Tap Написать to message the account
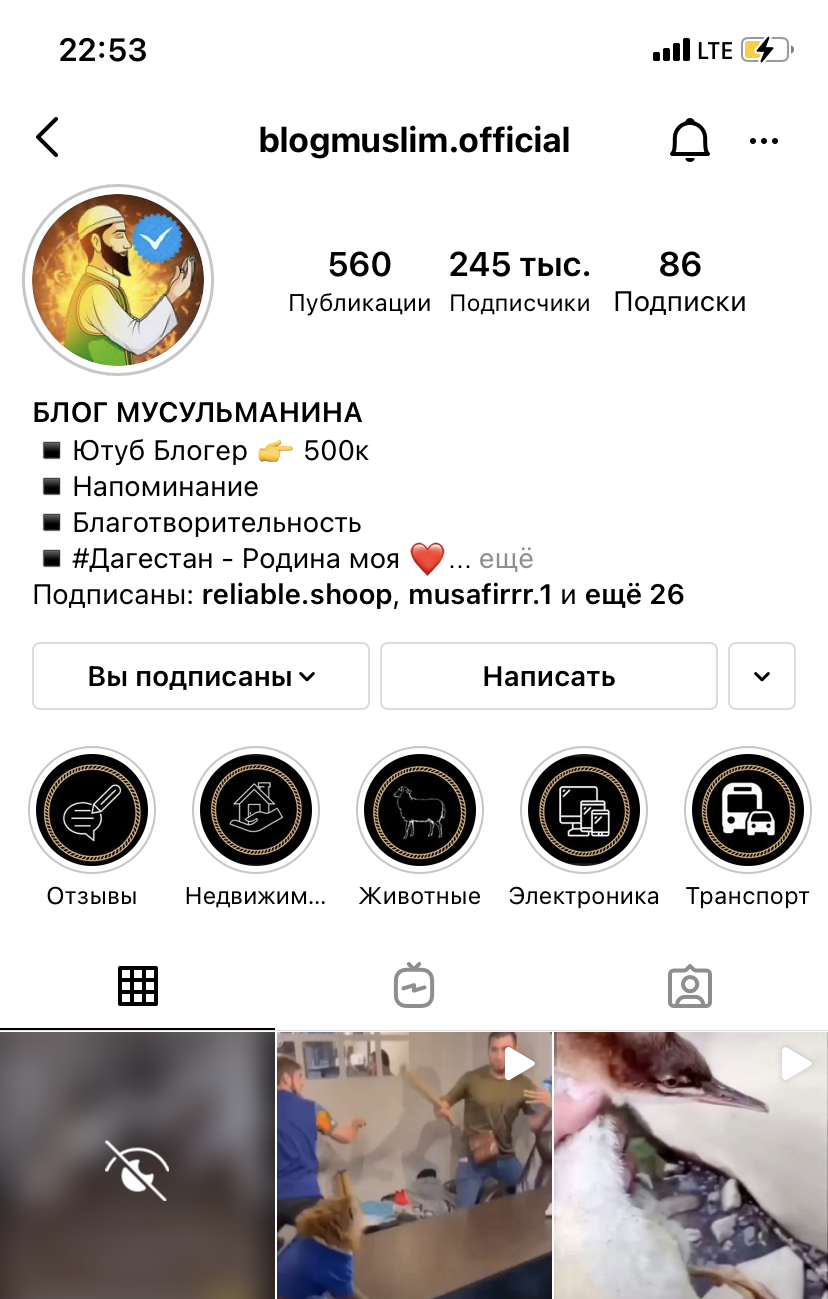Viewport: 828px width, 1299px height. (548, 676)
